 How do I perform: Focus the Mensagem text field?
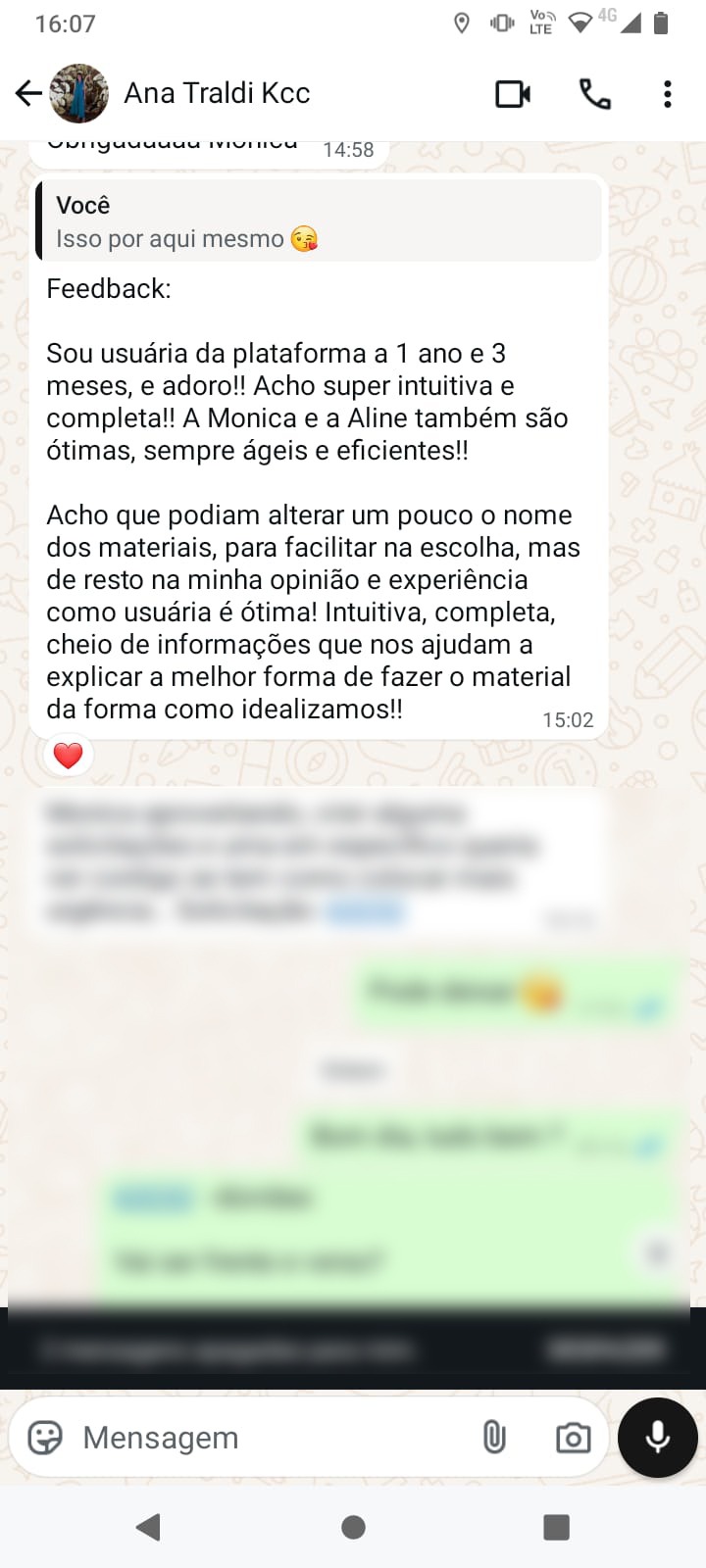(265, 1438)
